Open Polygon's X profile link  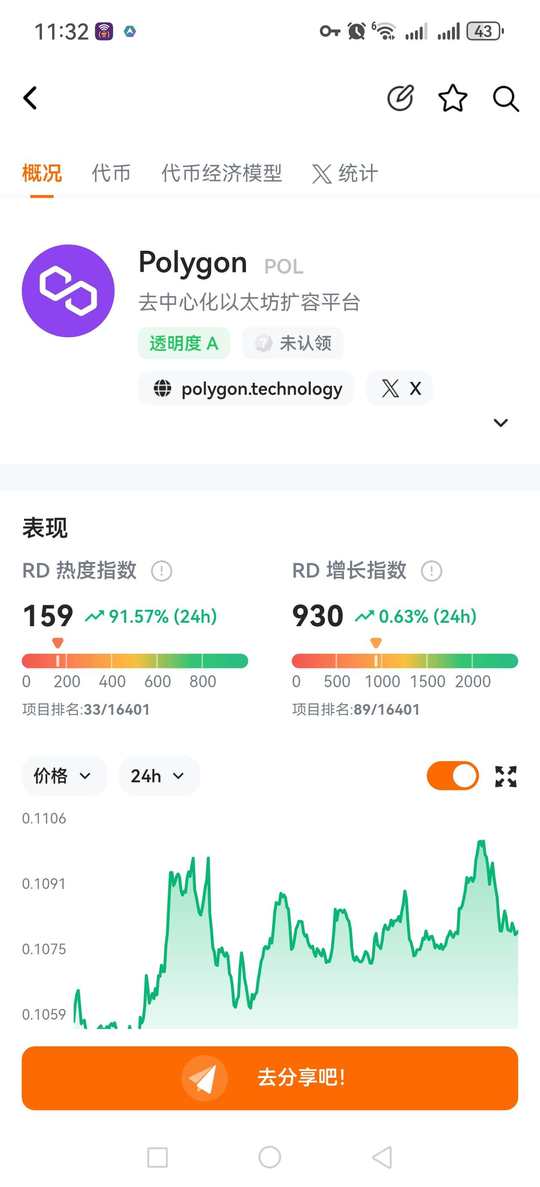[x=400, y=389]
